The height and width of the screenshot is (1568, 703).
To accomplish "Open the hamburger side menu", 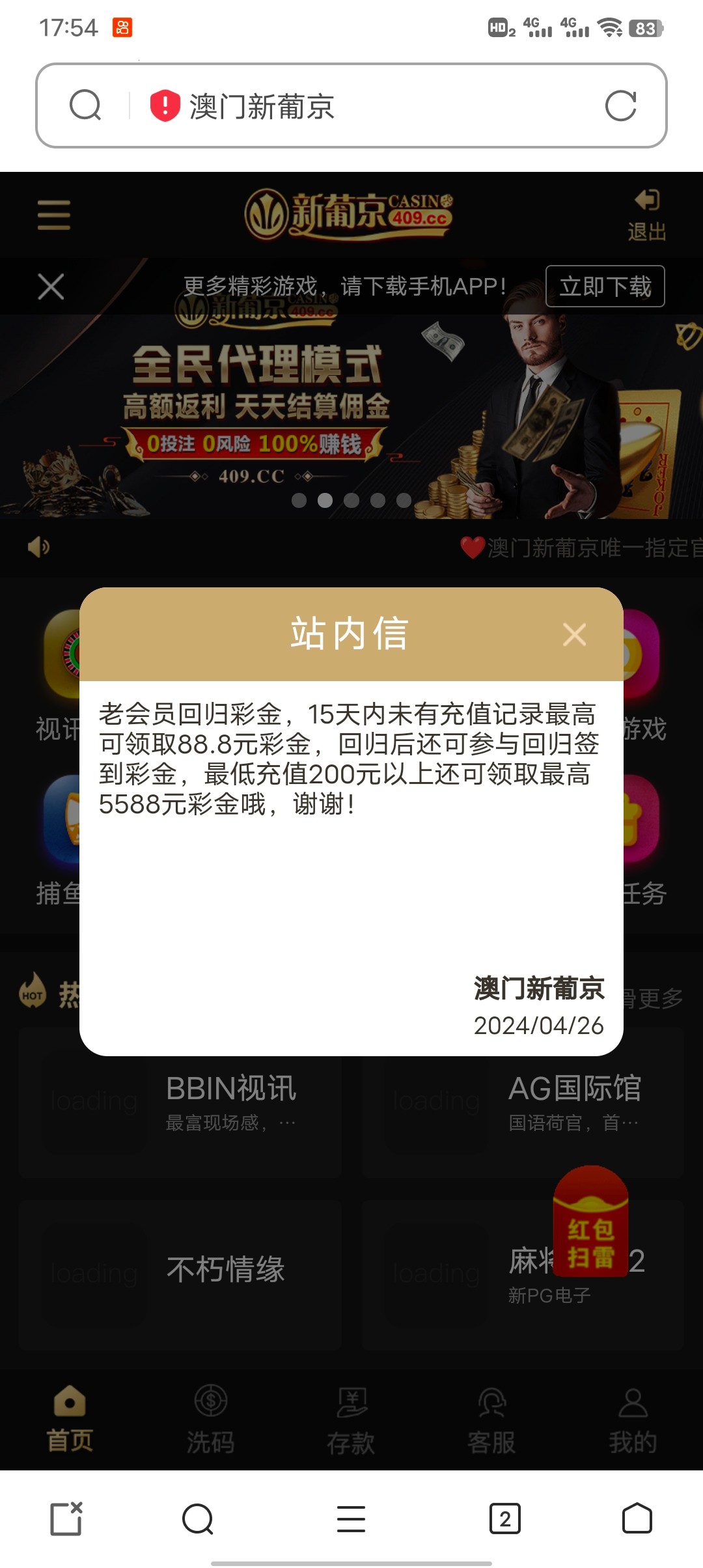I will click(54, 215).
